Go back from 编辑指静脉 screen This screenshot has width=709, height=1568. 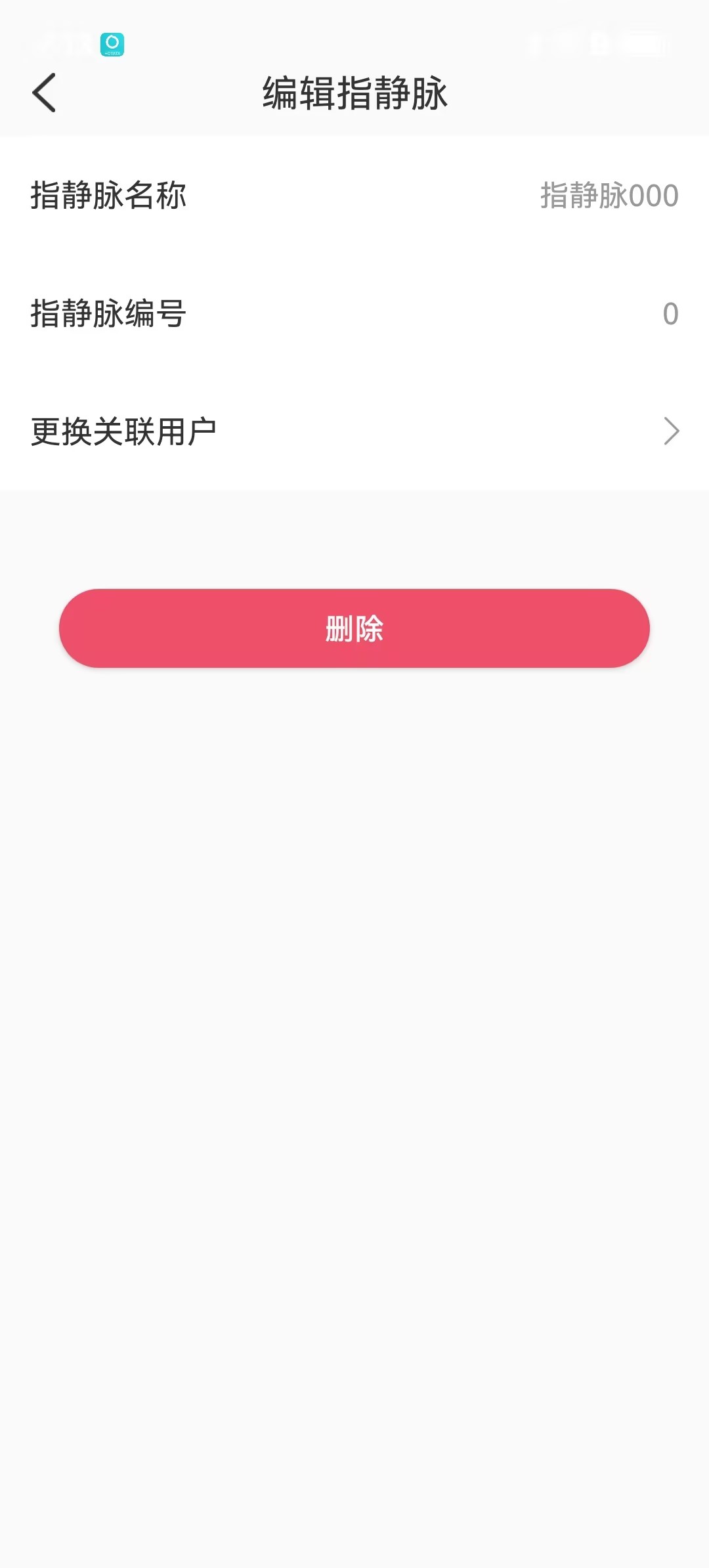point(44,93)
